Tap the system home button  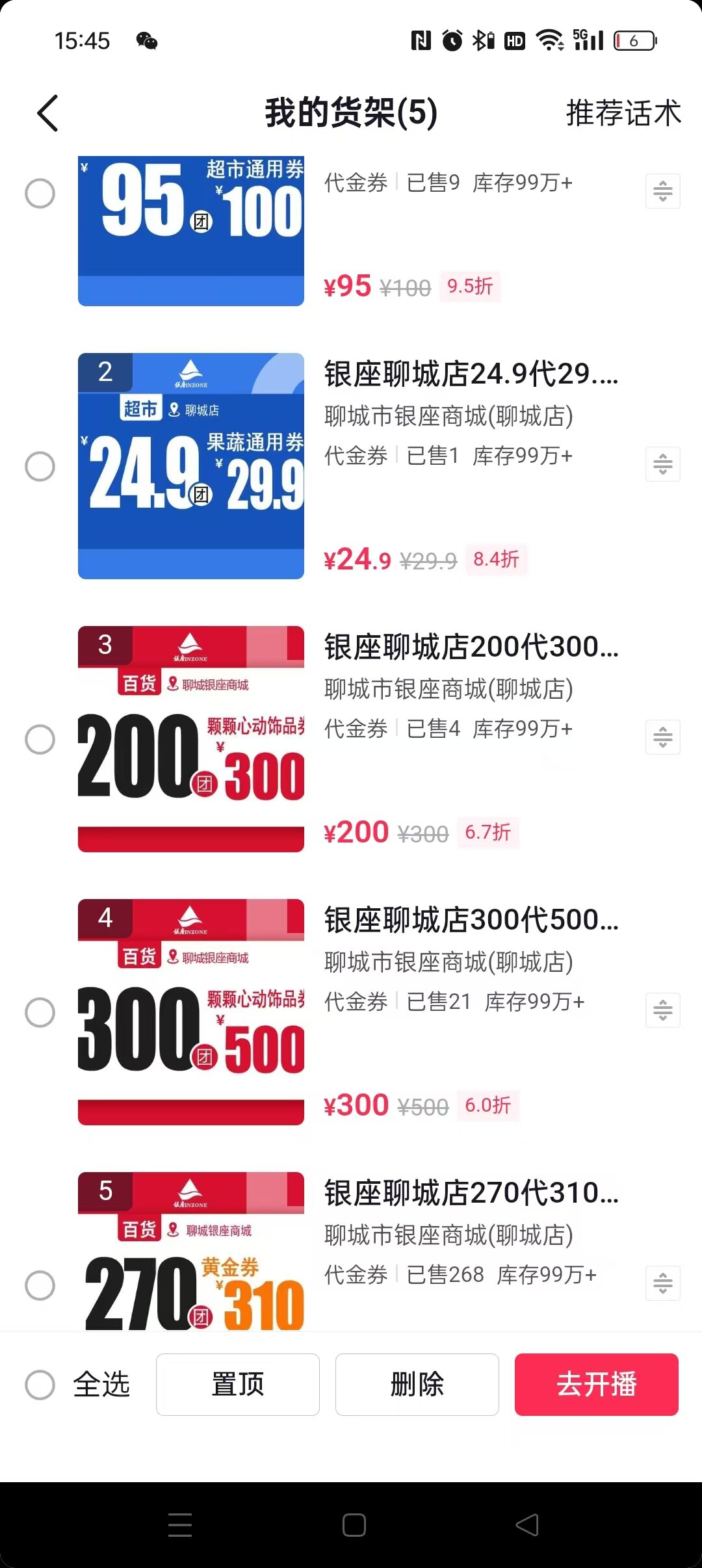[x=354, y=1525]
